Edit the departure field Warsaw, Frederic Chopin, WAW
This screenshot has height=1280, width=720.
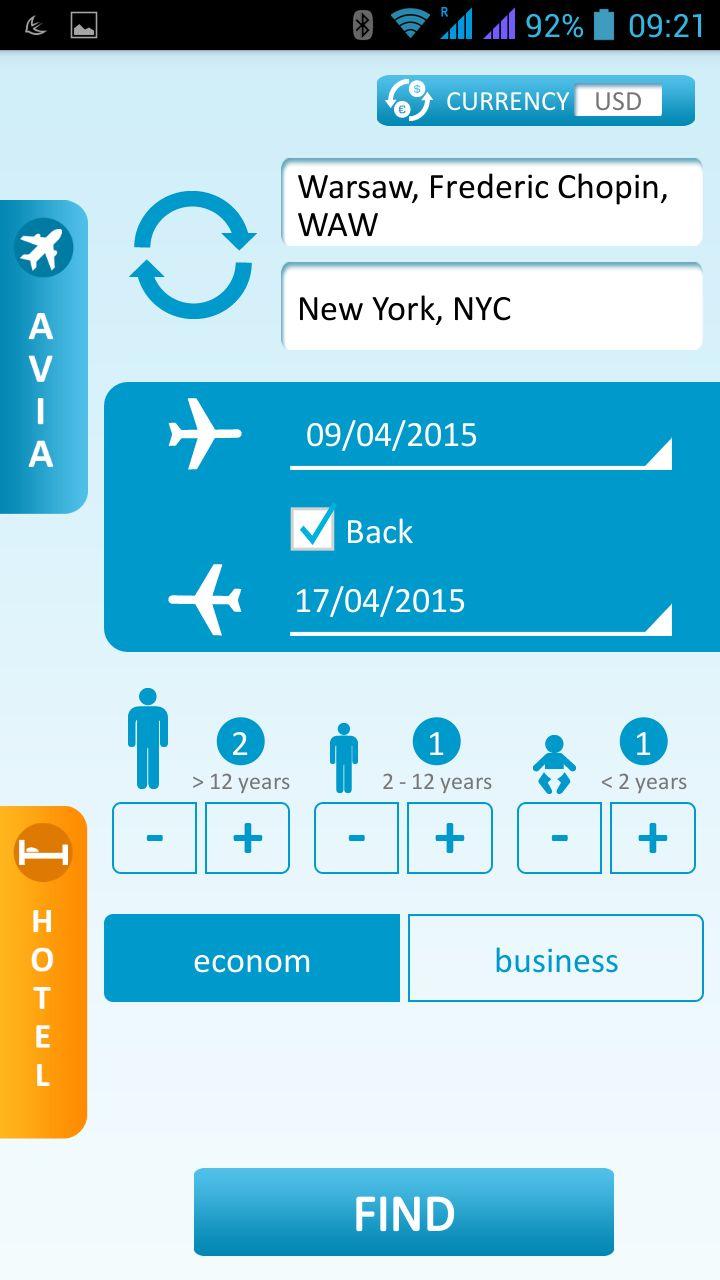point(491,203)
